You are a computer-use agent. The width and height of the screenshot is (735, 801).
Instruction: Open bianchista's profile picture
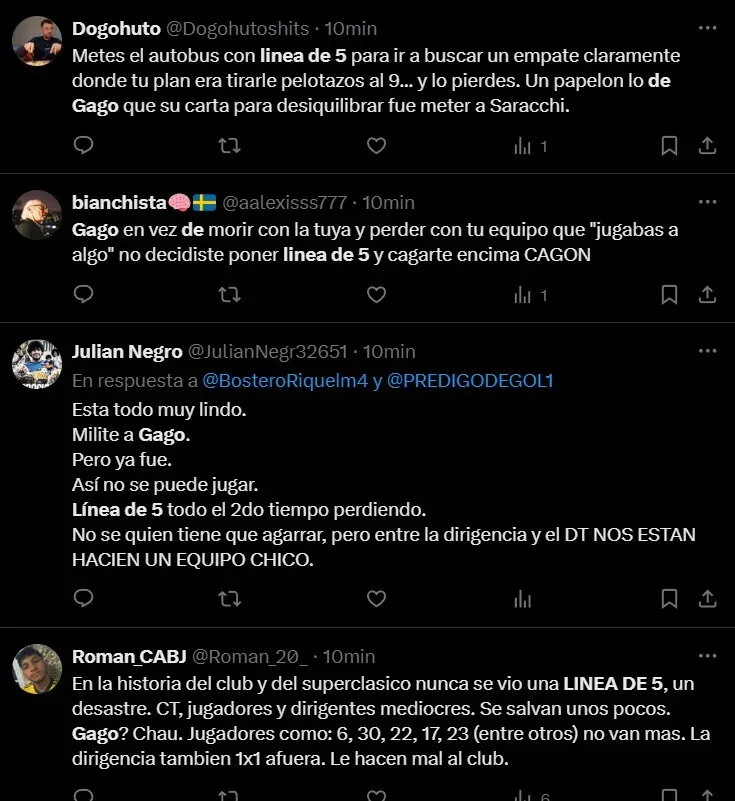(x=37, y=215)
